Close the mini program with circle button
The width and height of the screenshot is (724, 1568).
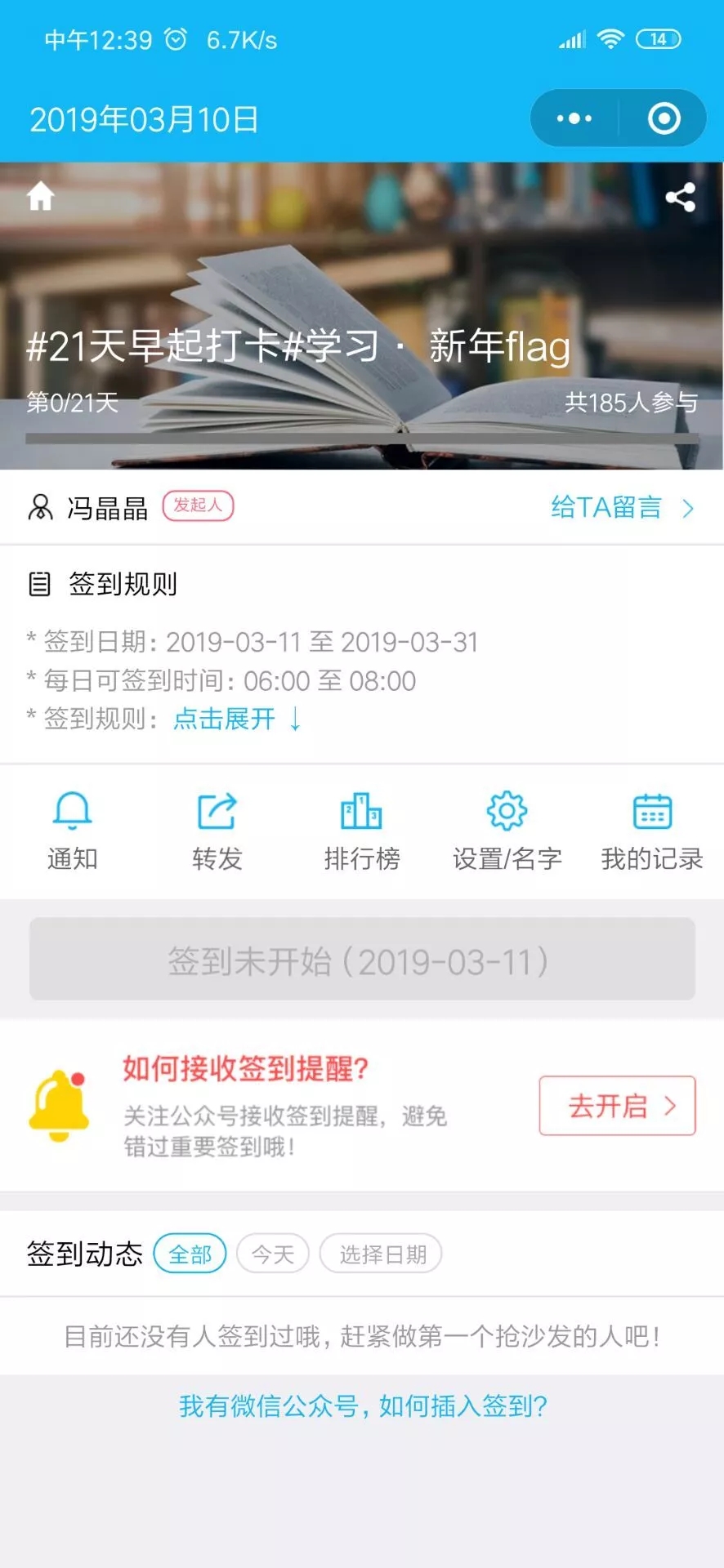click(664, 118)
